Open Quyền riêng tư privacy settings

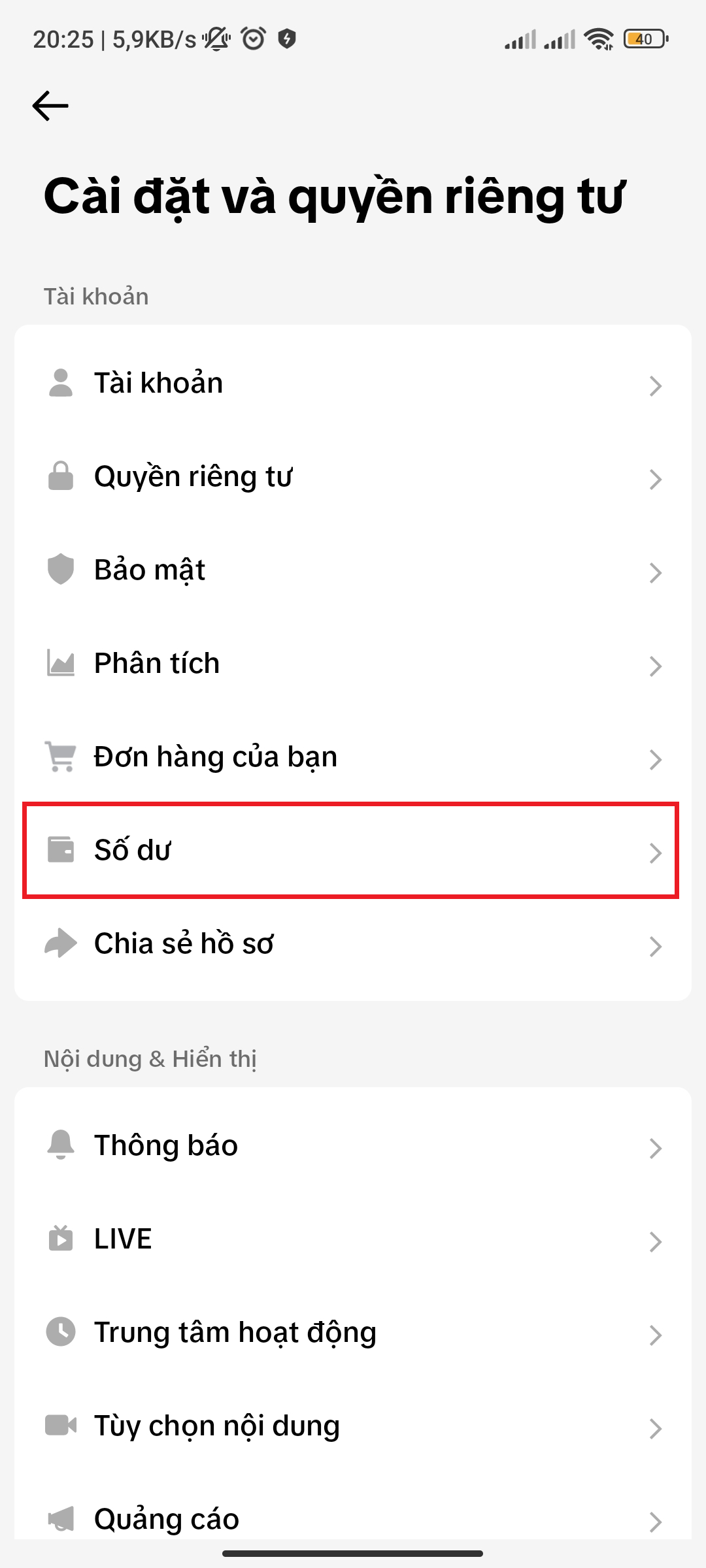[353, 477]
